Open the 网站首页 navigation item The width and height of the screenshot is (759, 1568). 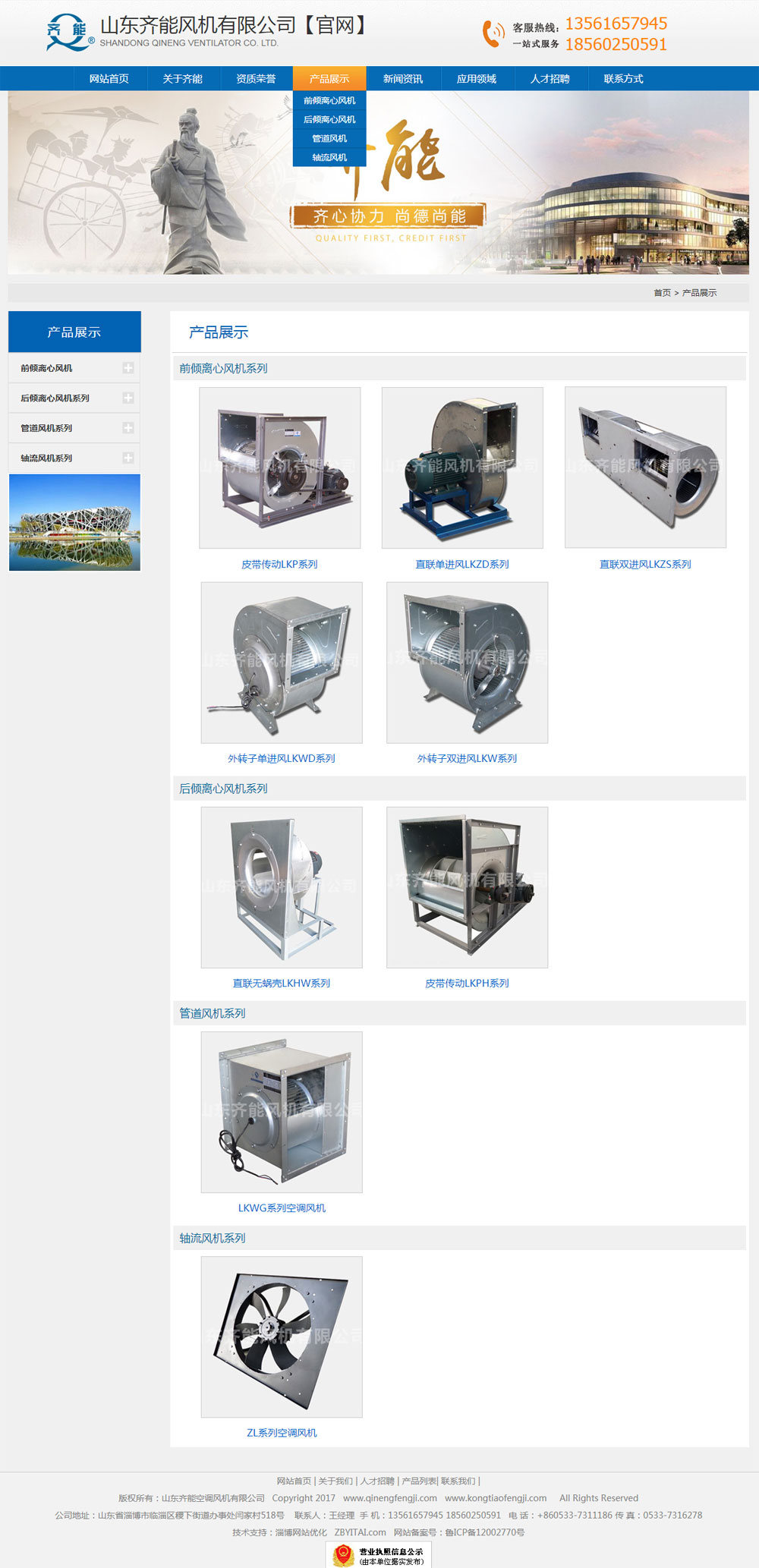(x=109, y=79)
